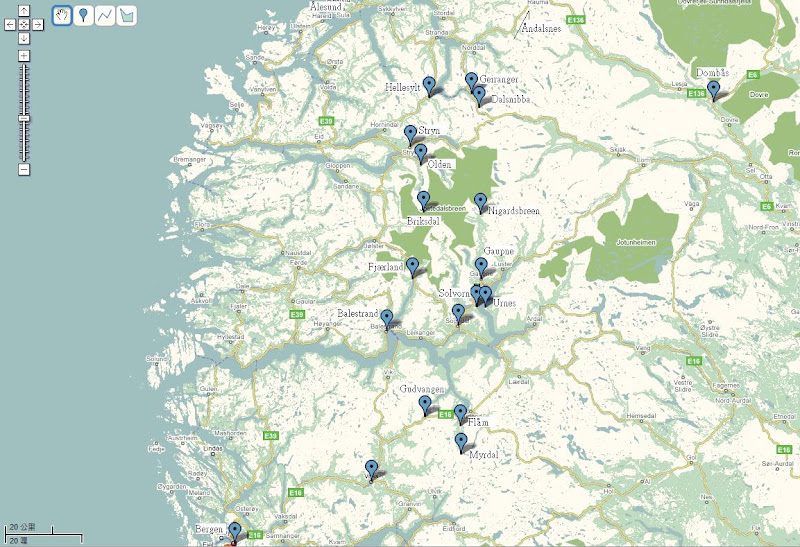800x547 pixels.
Task: Pan the map right with the arrow
Action: 37,24
